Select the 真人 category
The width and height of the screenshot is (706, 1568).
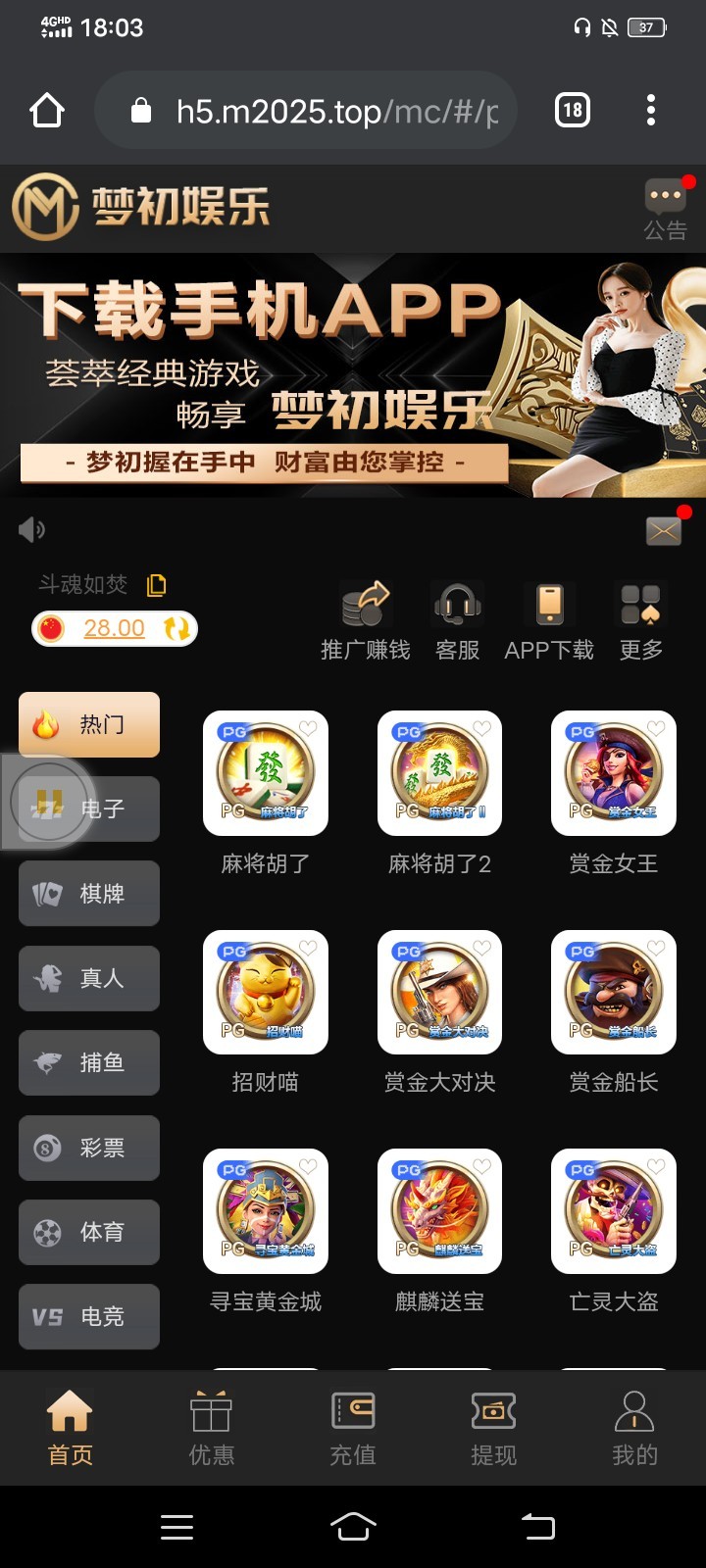coord(89,978)
